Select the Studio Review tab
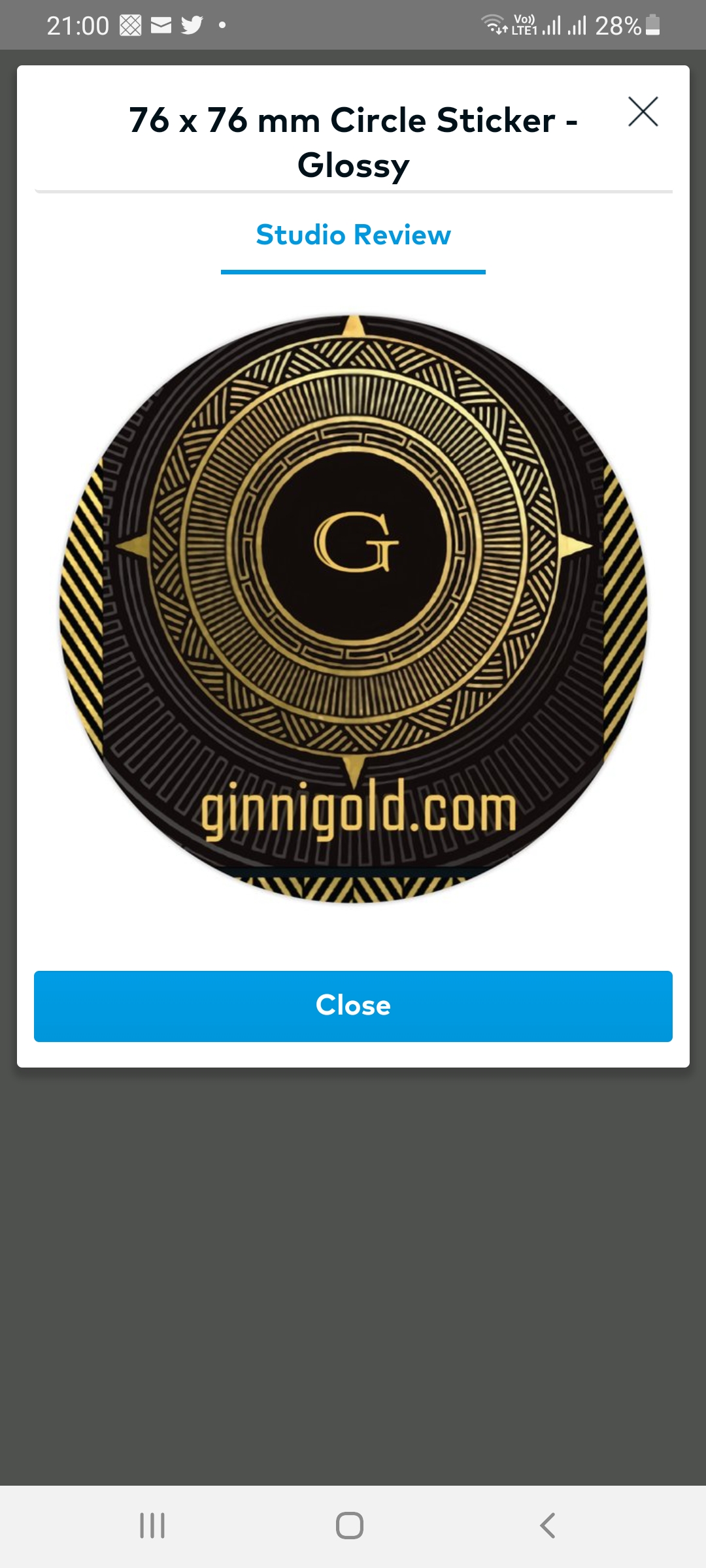 click(x=353, y=236)
